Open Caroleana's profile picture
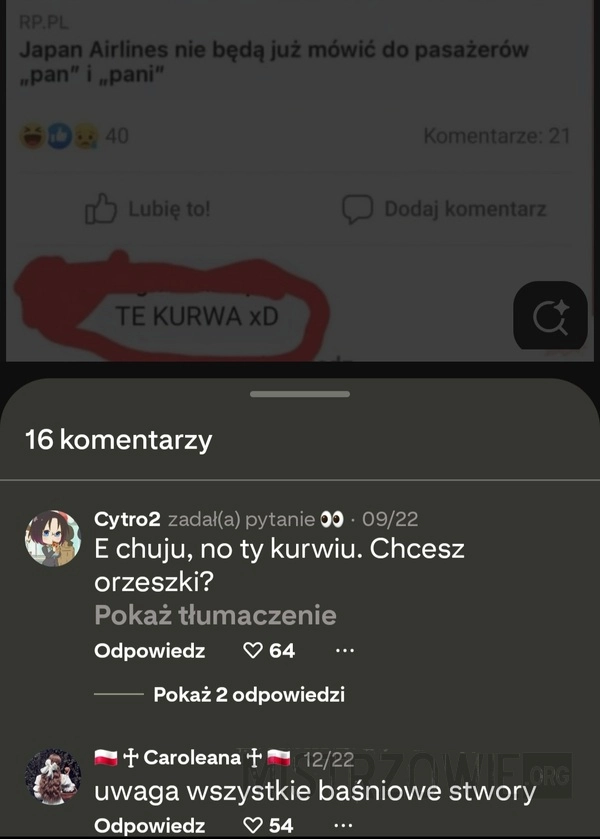The width and height of the screenshot is (600, 839). click(53, 777)
